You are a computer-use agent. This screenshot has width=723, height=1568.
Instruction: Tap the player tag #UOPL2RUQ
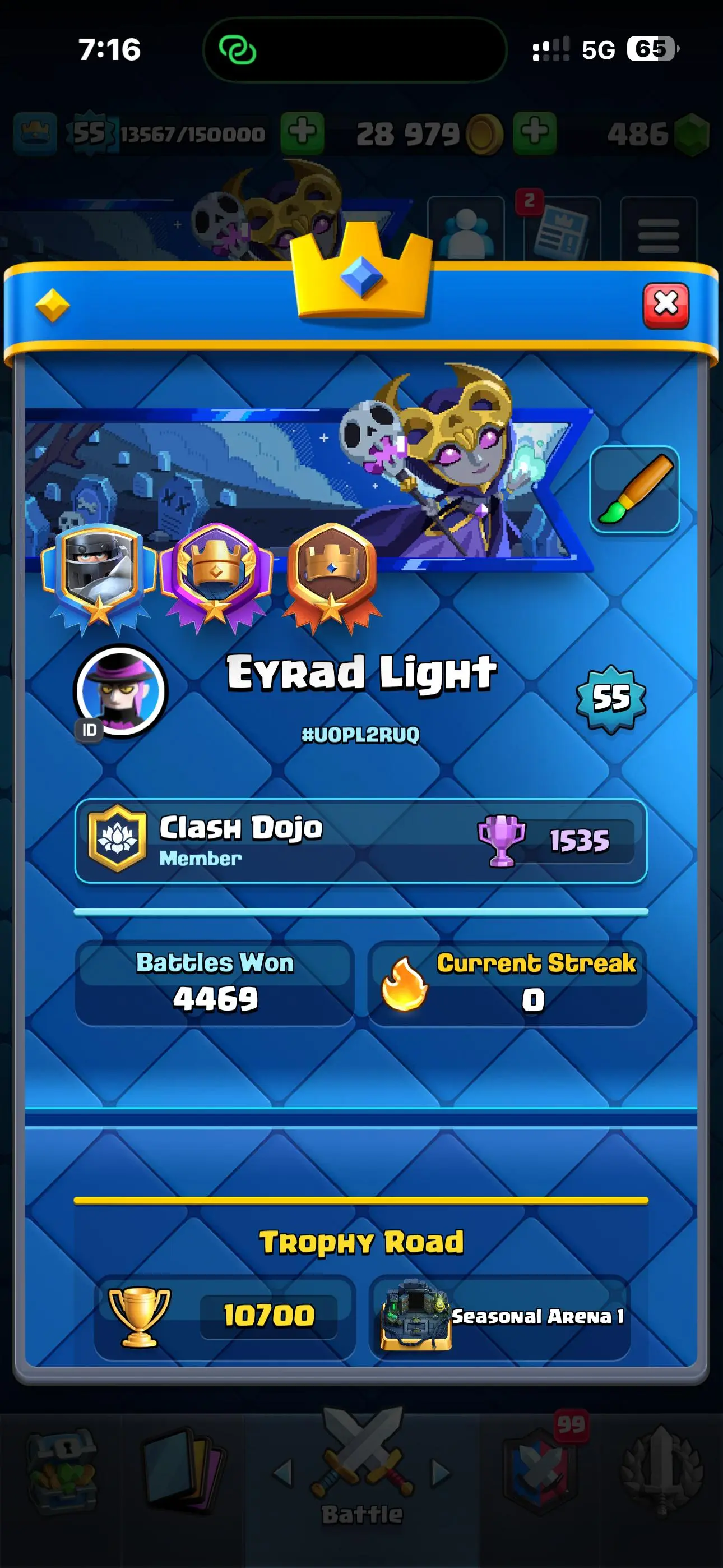point(360,735)
